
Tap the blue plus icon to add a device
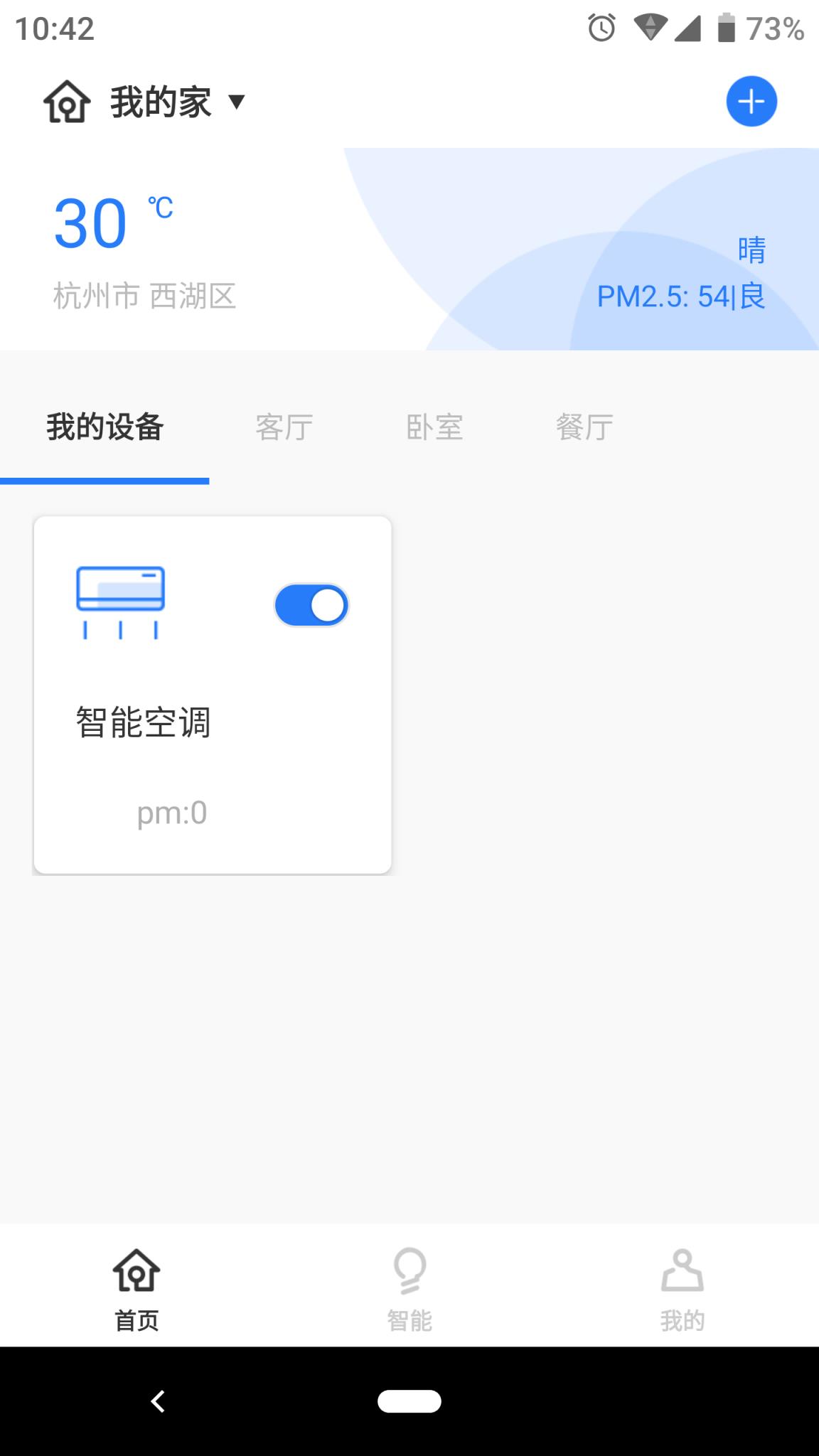(751, 101)
